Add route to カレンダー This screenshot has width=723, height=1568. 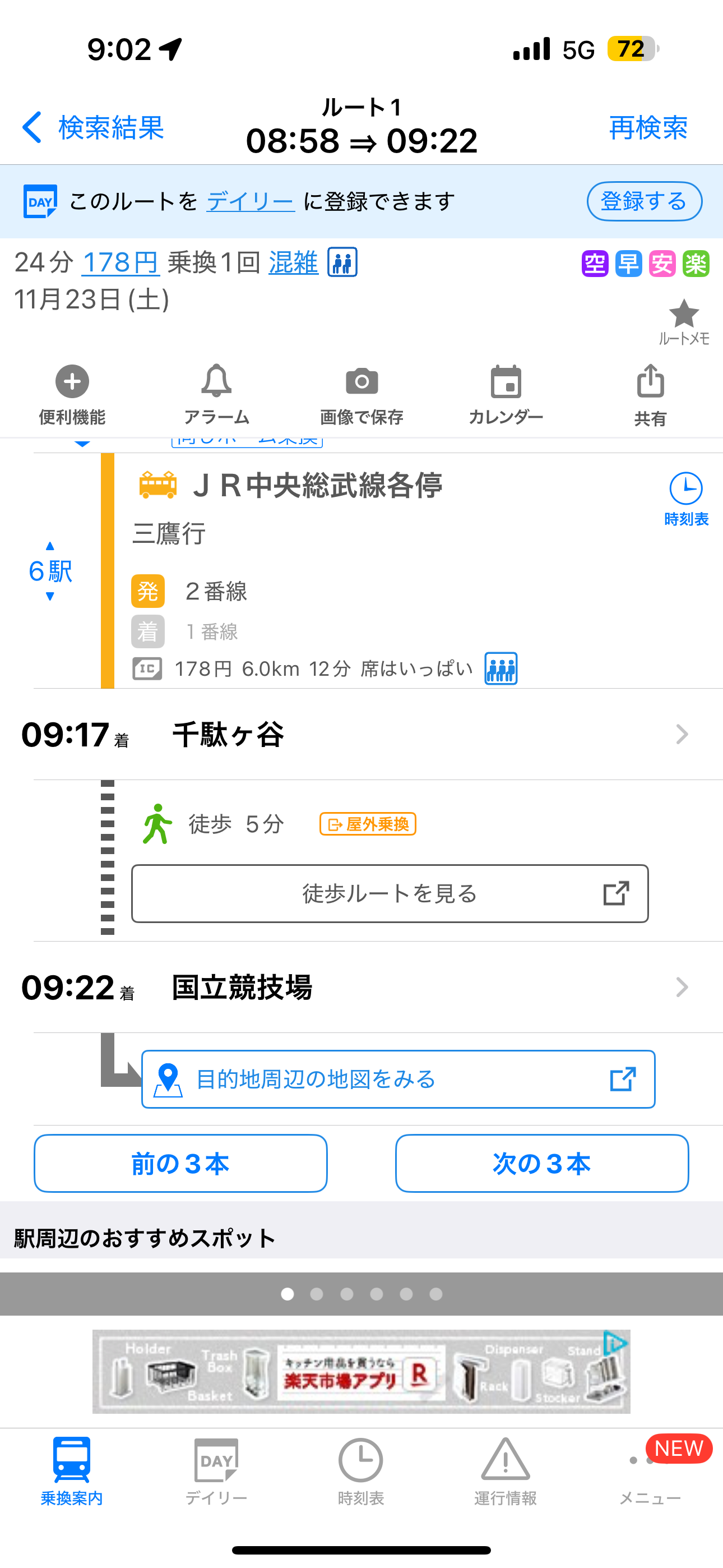tap(506, 394)
